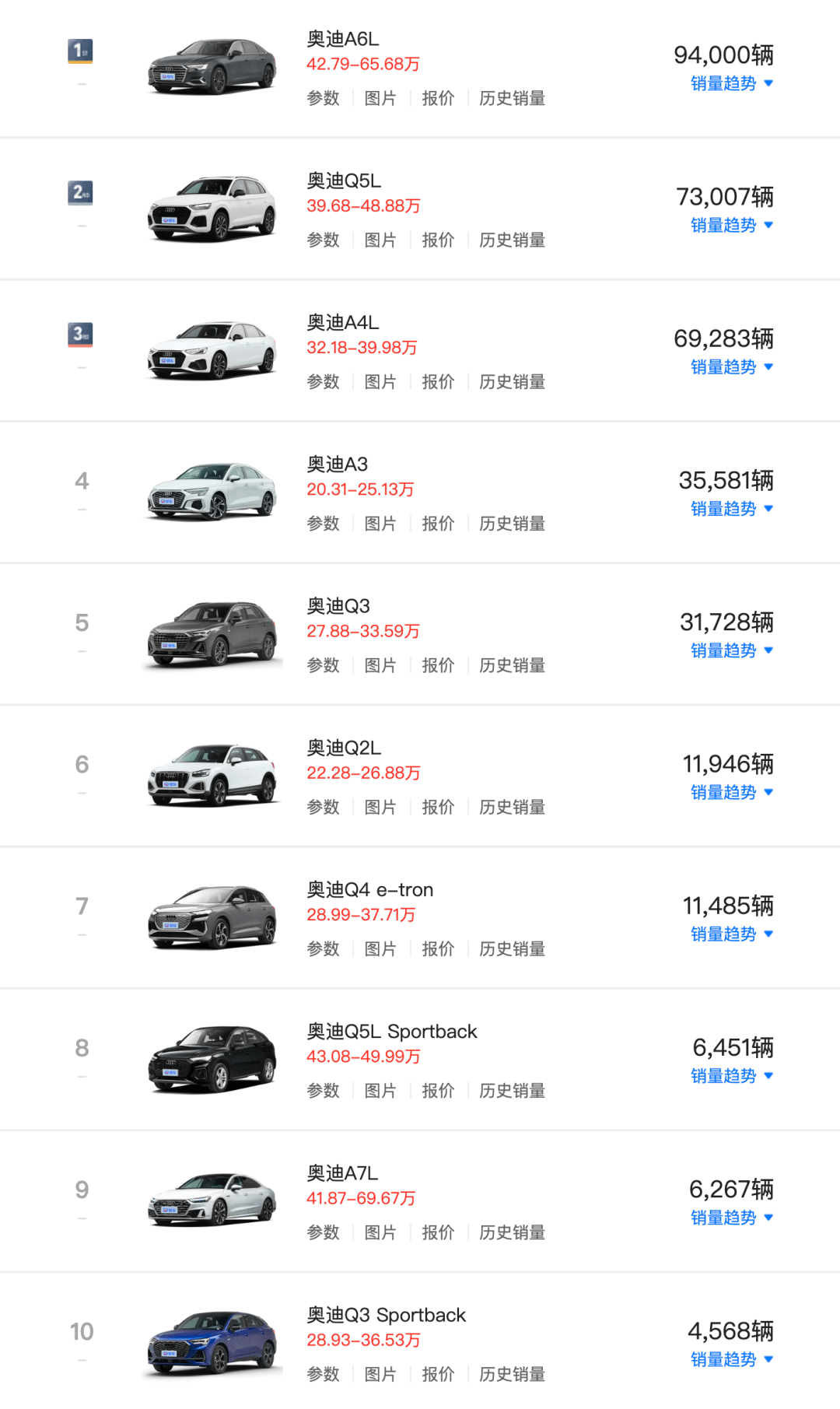
Task: Open 图片 for 奥迪A3
Action: (x=380, y=523)
